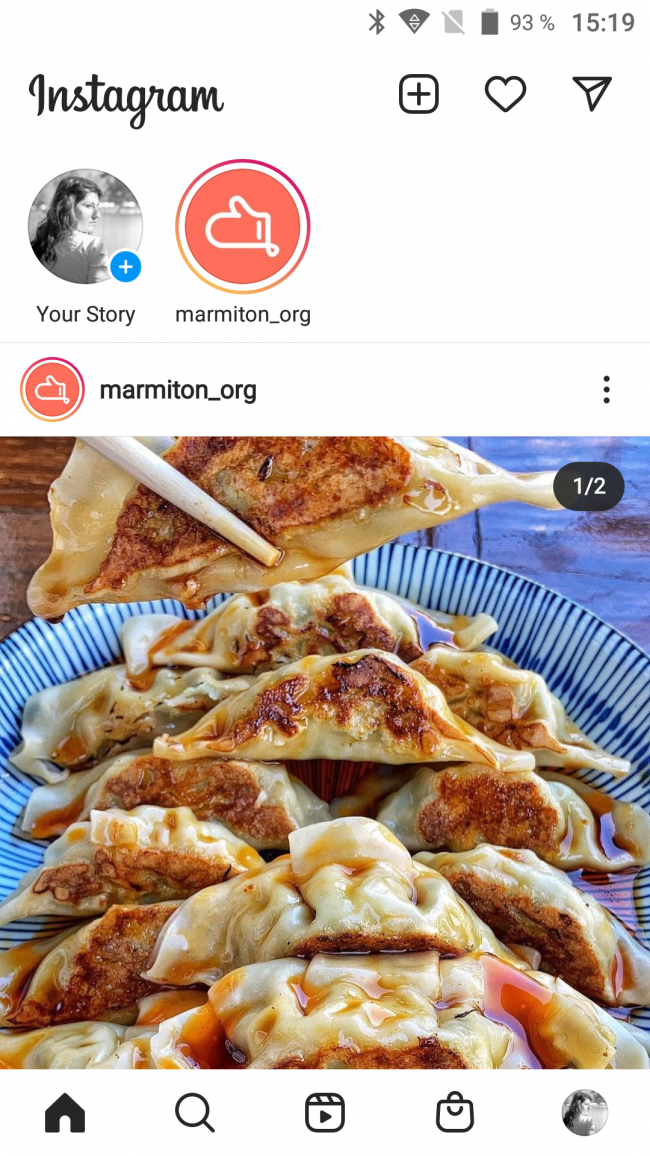View marmiton_org's story
This screenshot has height=1156, width=650.
pos(243,227)
